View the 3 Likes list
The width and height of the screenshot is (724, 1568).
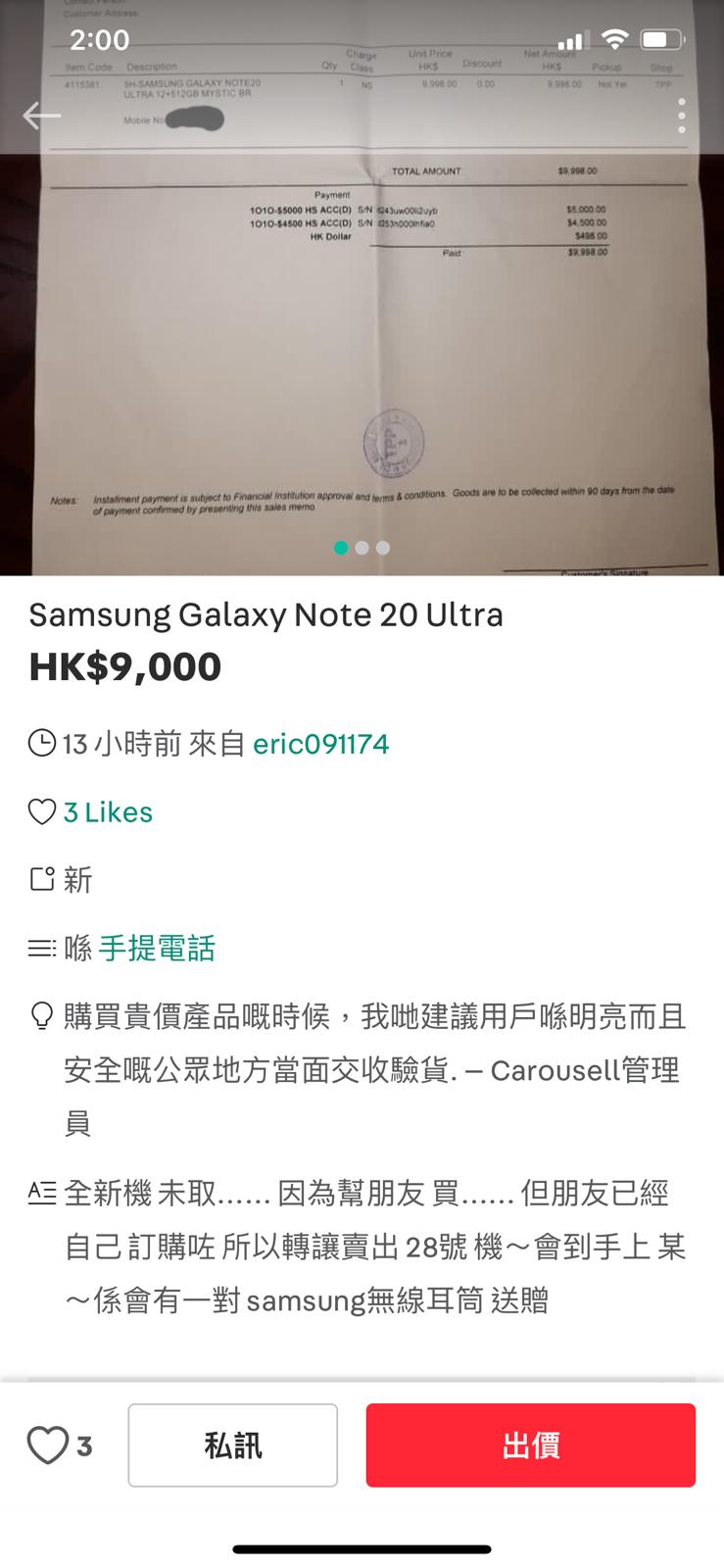pos(108,812)
